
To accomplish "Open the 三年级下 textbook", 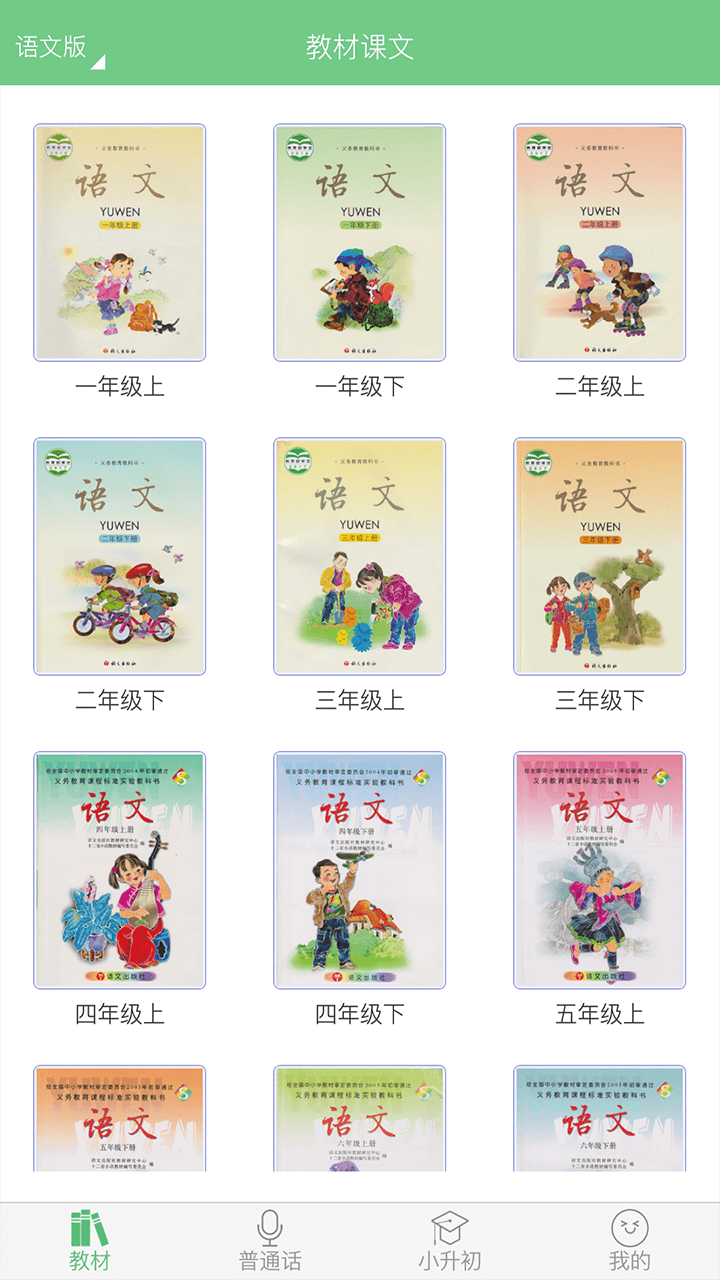I will point(600,556).
